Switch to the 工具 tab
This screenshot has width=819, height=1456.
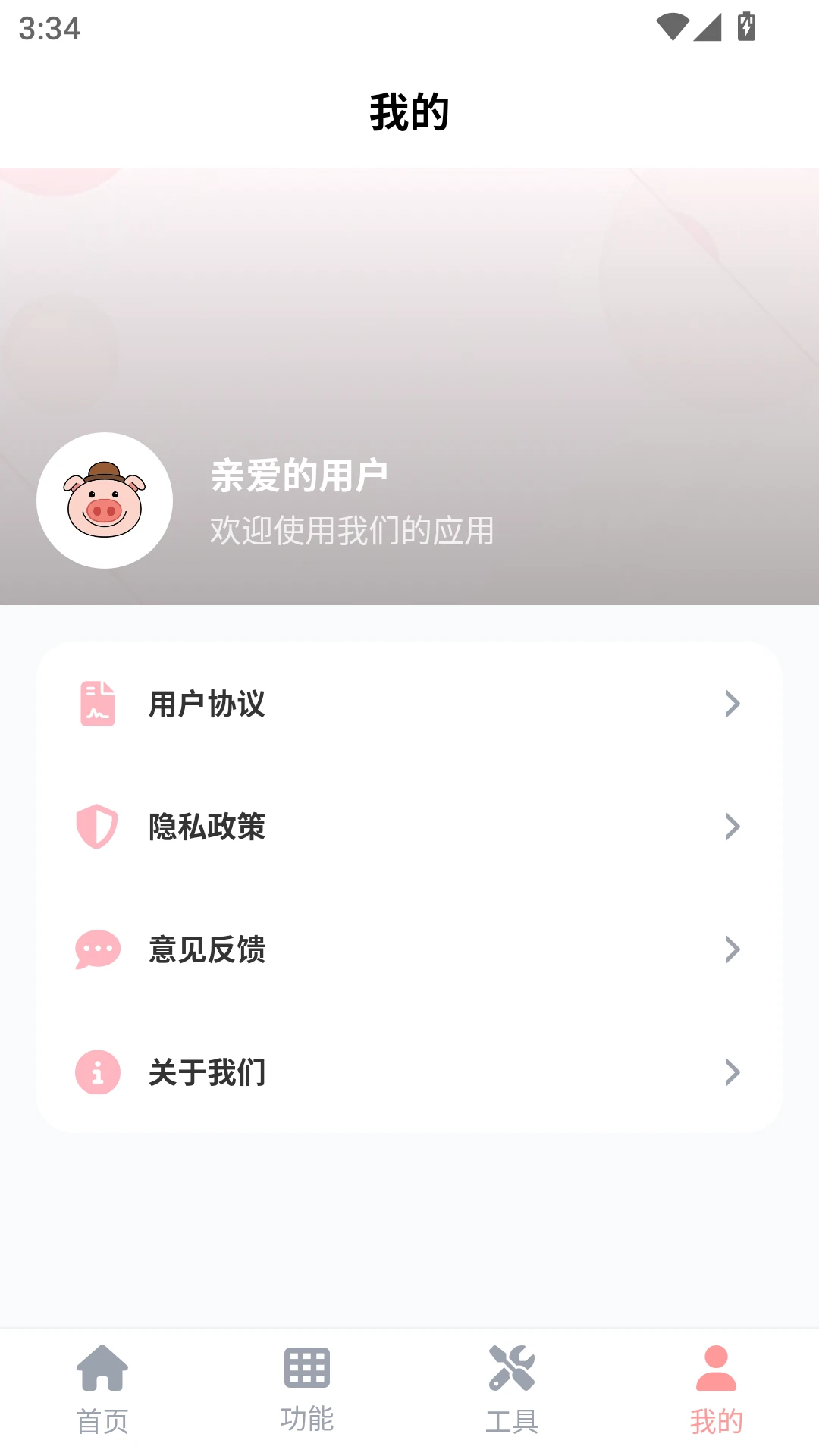[x=512, y=1389]
